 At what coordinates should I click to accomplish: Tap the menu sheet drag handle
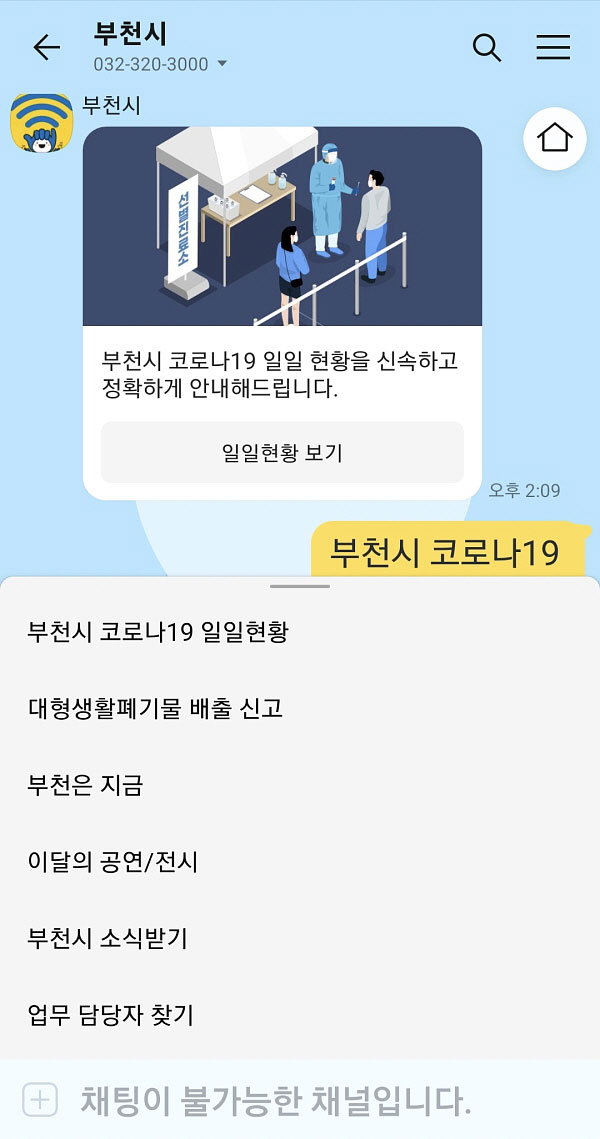(299, 586)
